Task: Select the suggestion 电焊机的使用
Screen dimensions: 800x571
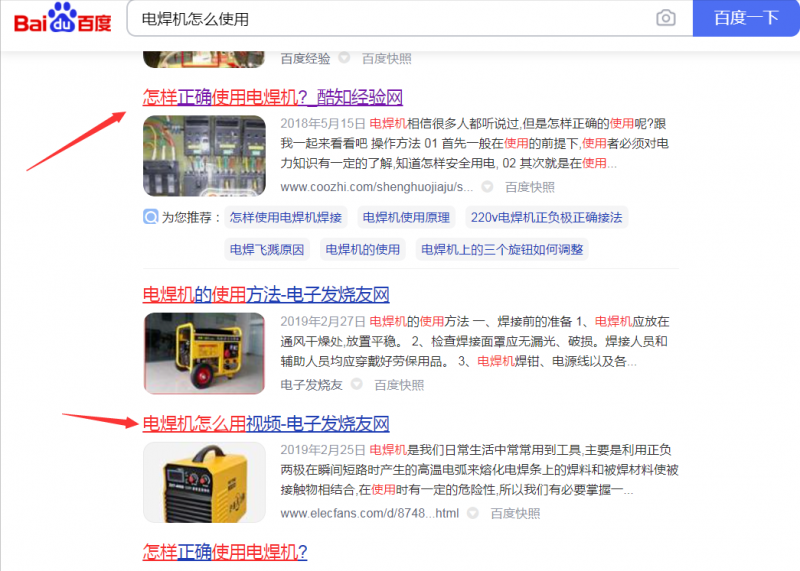Action: coord(363,249)
